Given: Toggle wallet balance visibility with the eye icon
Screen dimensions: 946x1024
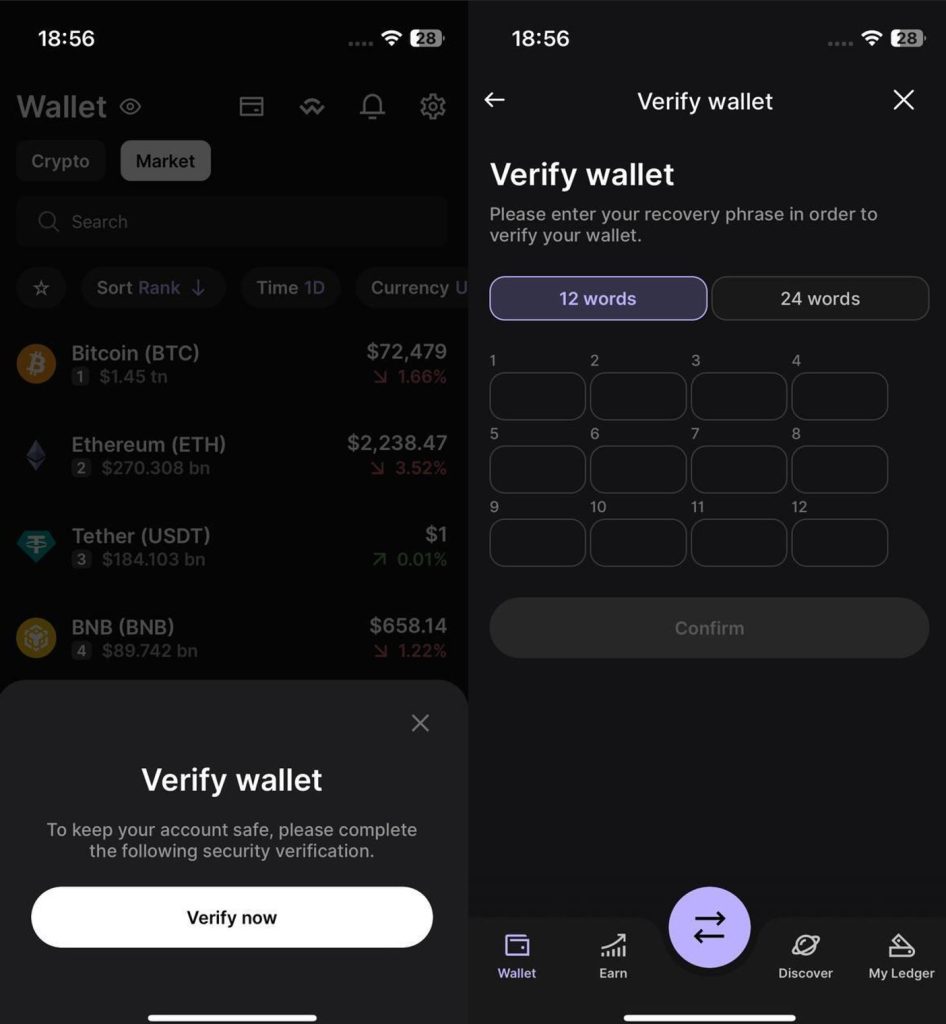Looking at the screenshot, I should pyautogui.click(x=130, y=107).
